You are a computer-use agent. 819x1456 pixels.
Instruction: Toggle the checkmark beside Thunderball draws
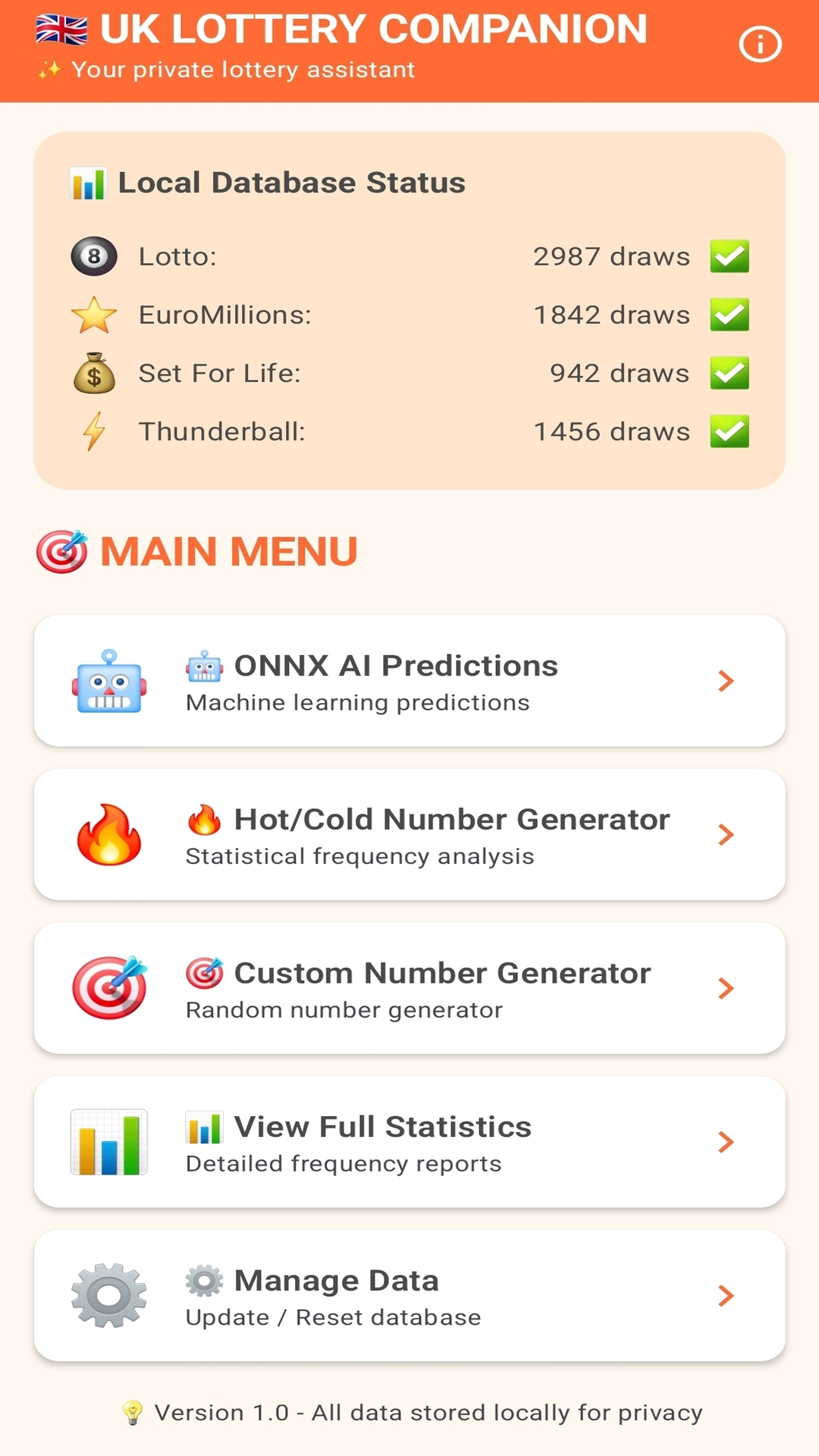click(729, 431)
